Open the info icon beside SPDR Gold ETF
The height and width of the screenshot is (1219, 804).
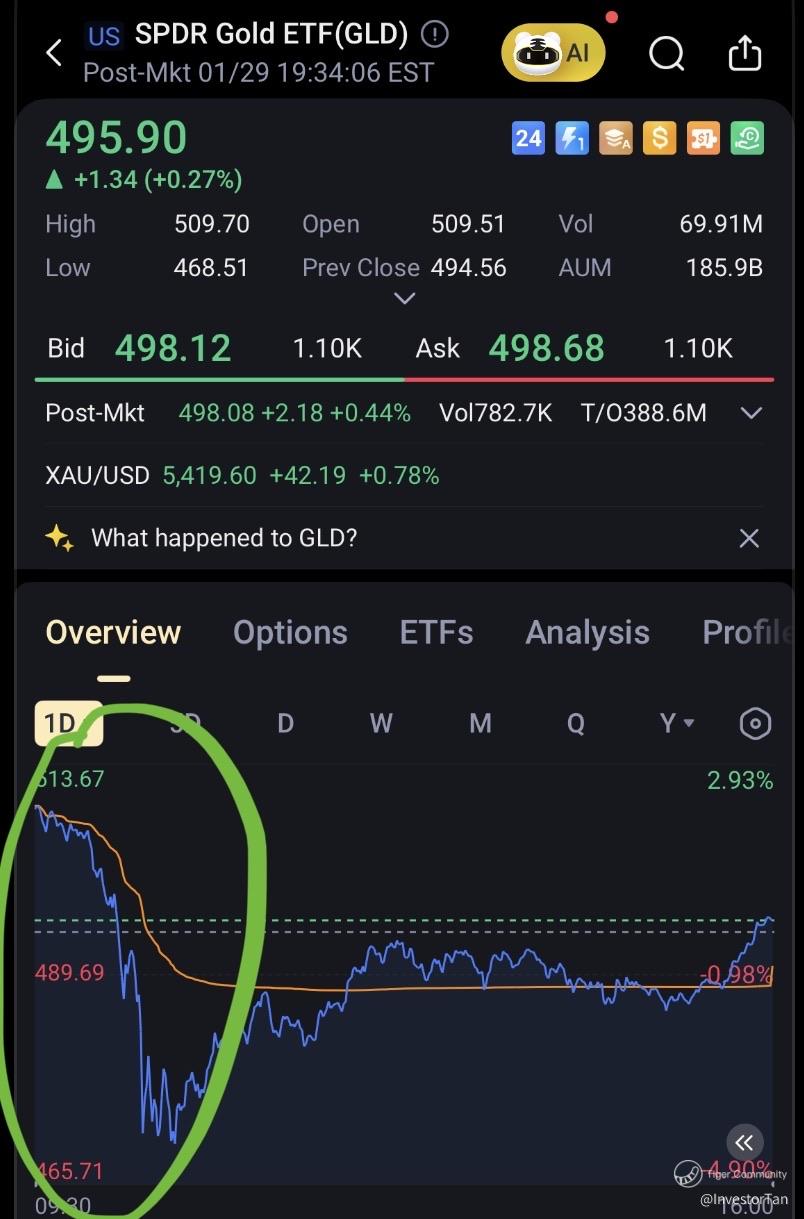click(434, 35)
